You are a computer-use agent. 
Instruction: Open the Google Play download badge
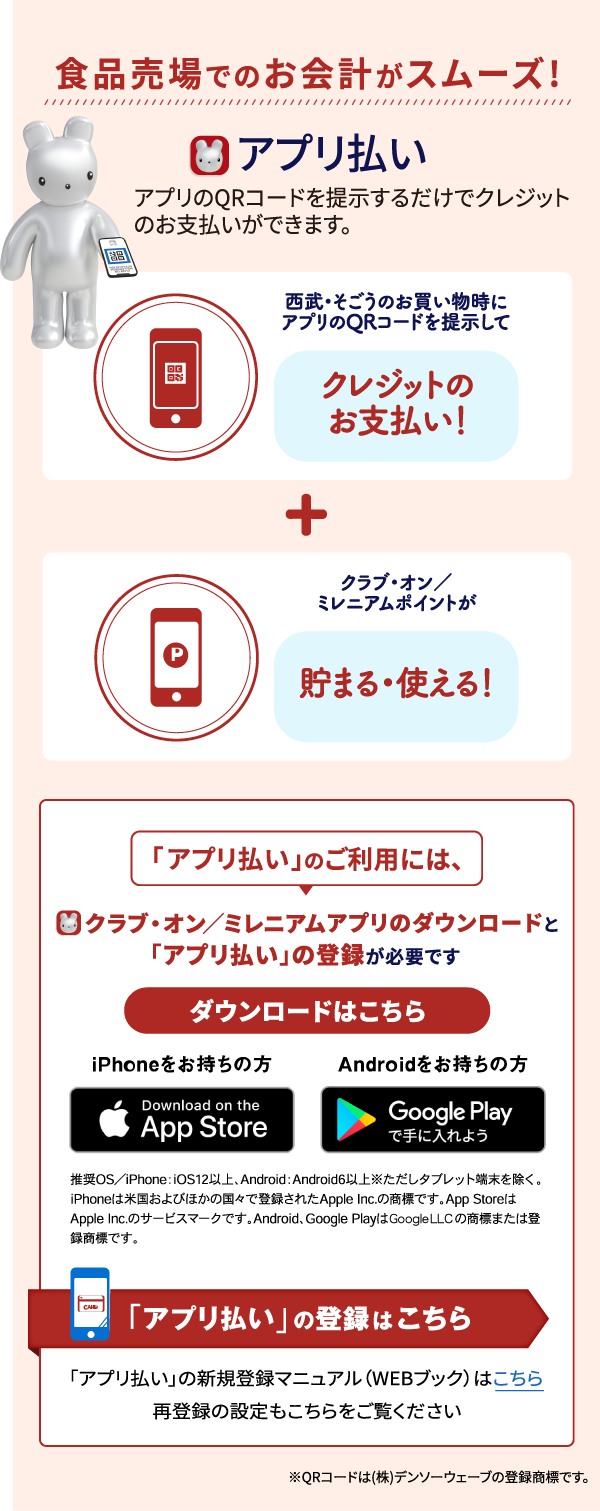(x=433, y=1119)
